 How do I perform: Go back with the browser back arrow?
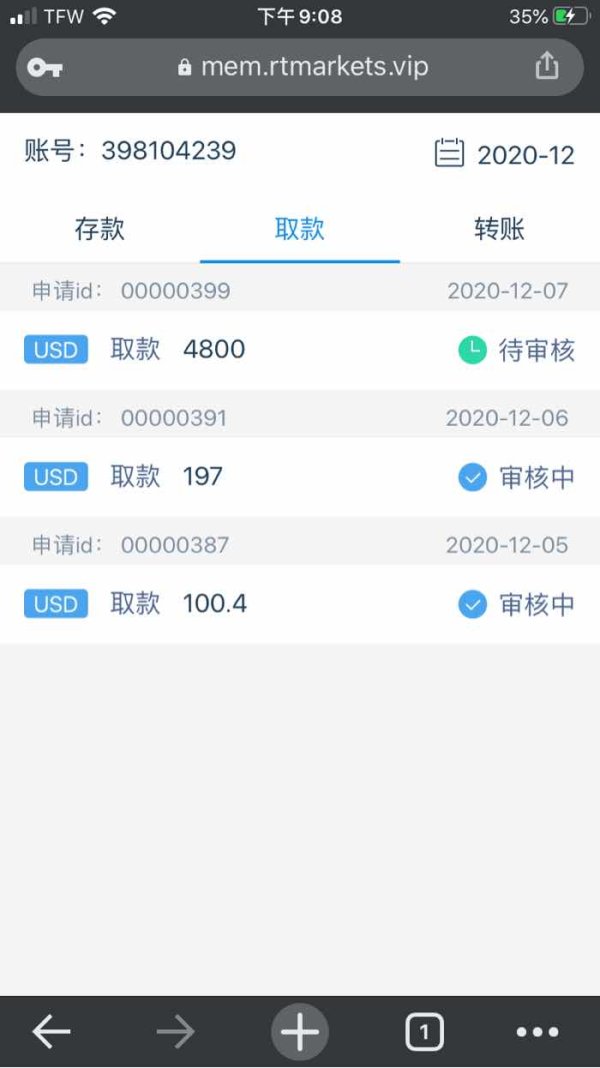[51, 1032]
